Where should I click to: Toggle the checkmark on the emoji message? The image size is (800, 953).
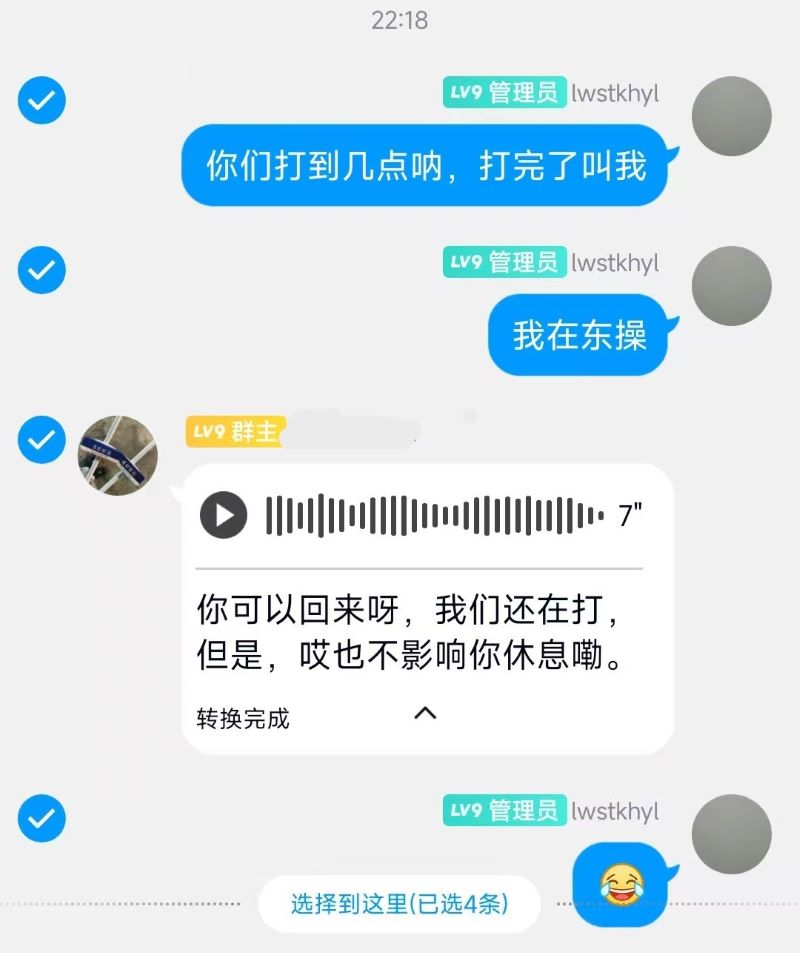pyautogui.click(x=40, y=818)
